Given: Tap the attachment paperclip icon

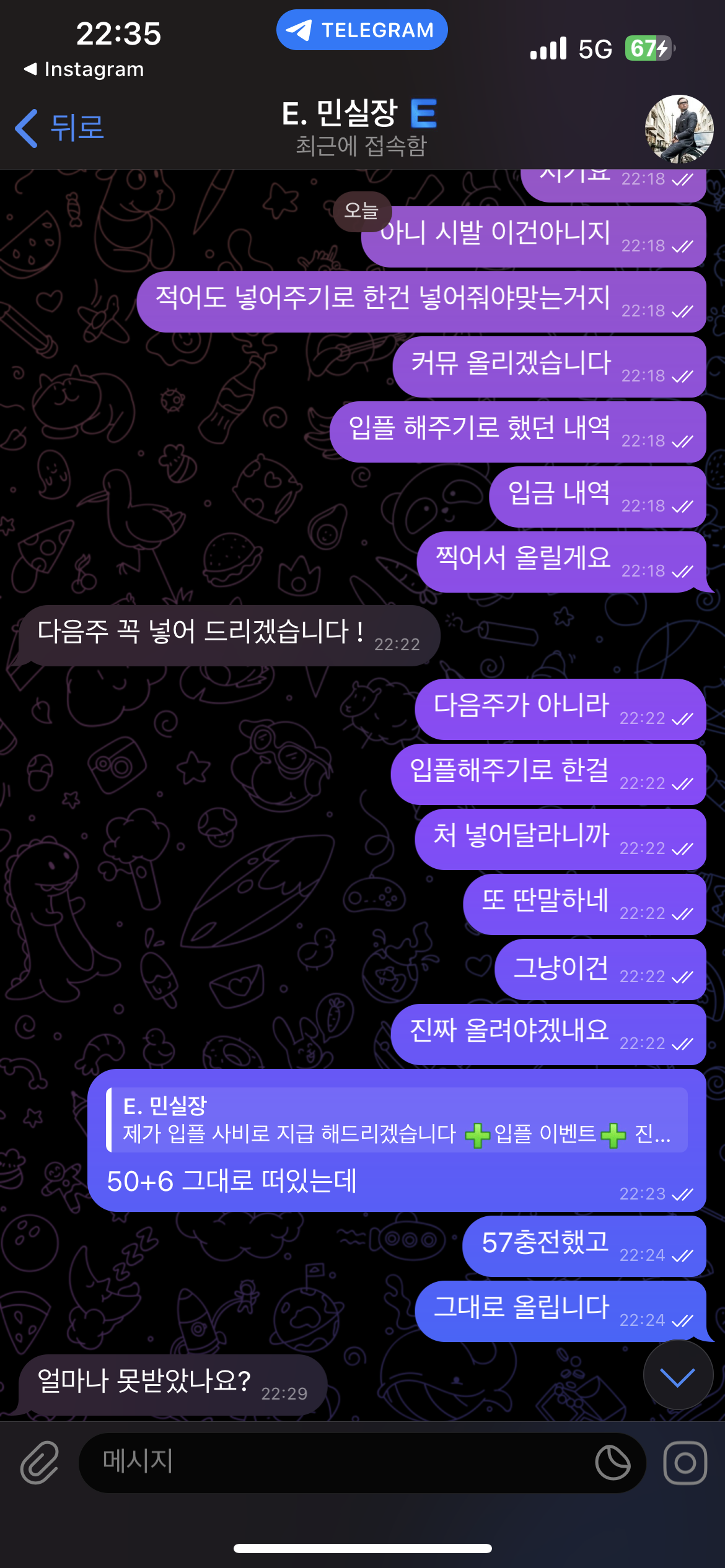Looking at the screenshot, I should (40, 1463).
